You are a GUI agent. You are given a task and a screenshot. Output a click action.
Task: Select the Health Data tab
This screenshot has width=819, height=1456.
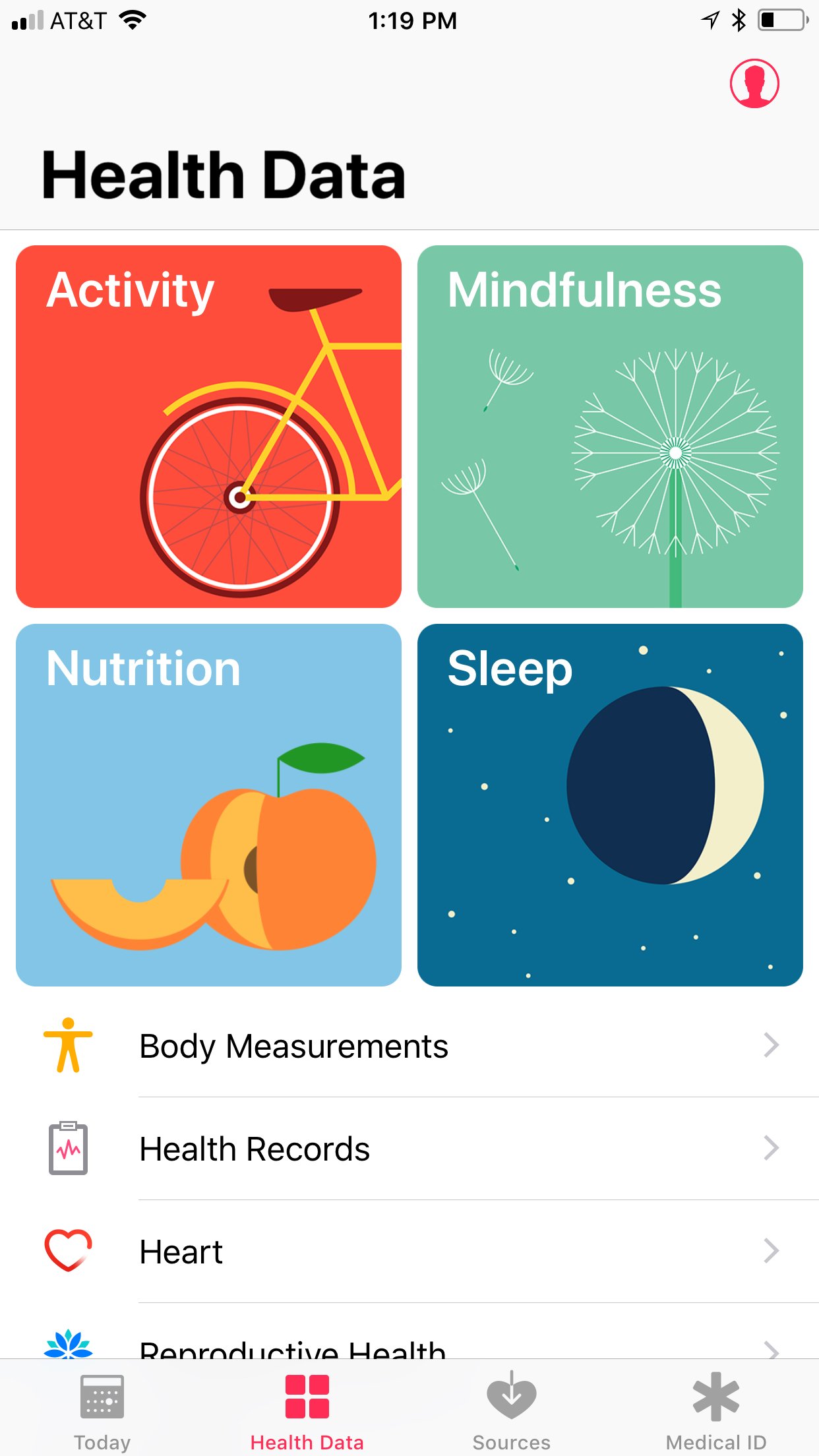[307, 1411]
